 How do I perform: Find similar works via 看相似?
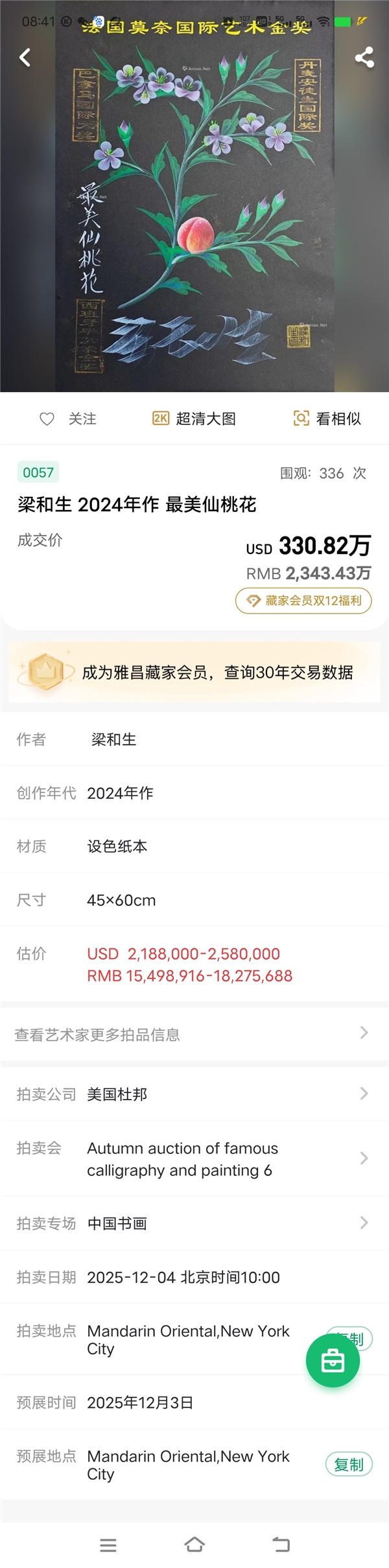[x=327, y=419]
